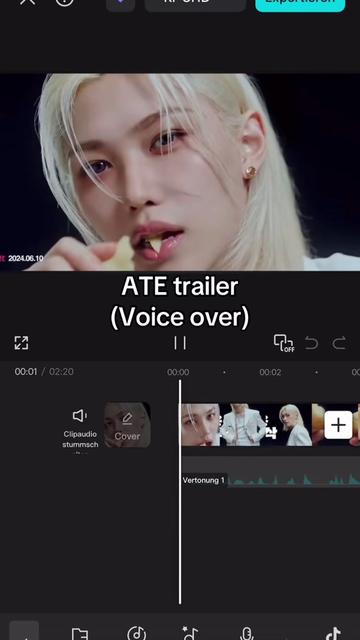This screenshot has width=360, height=640.
Task: Add a new clip with plus button
Action: pos(338,425)
